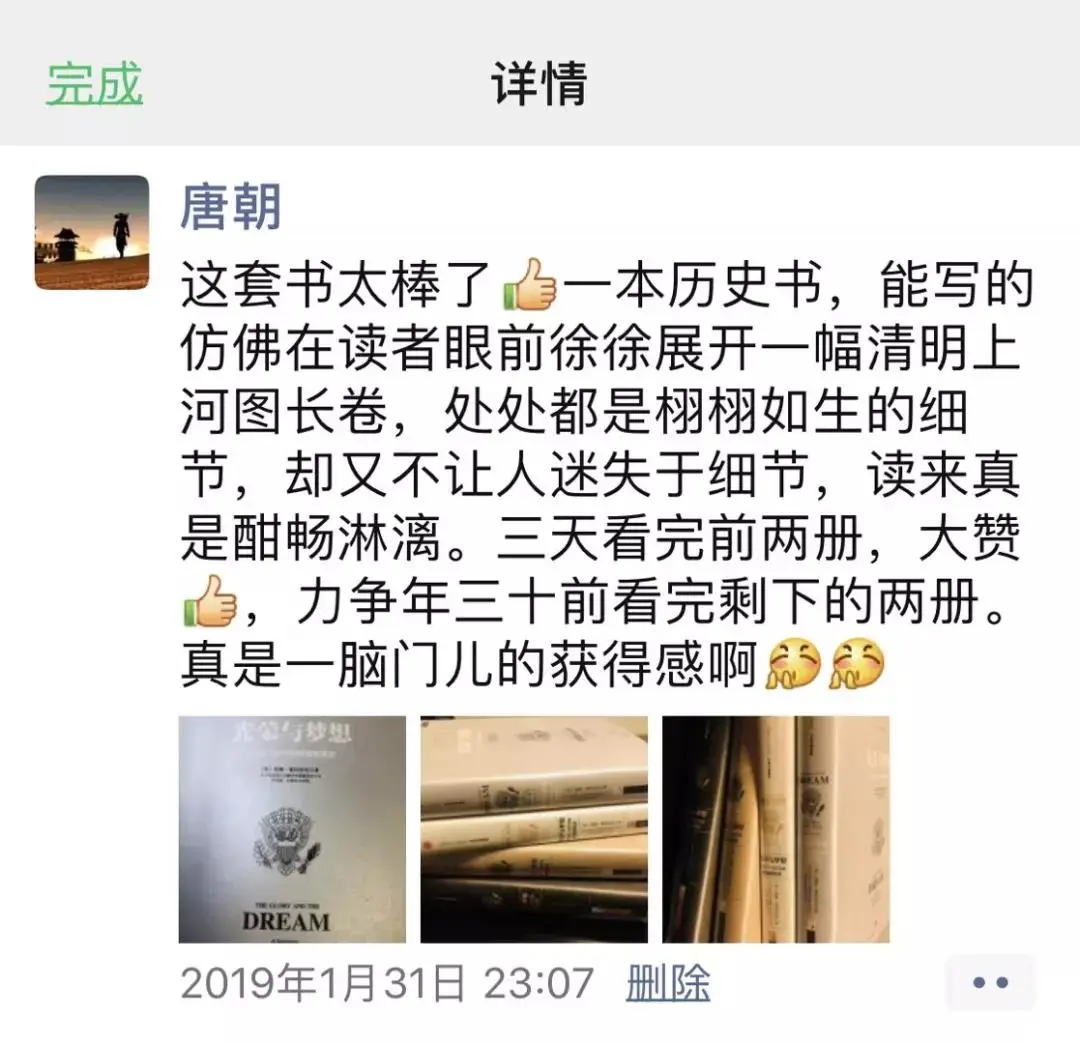Tap 完成 to close the details

94,84
